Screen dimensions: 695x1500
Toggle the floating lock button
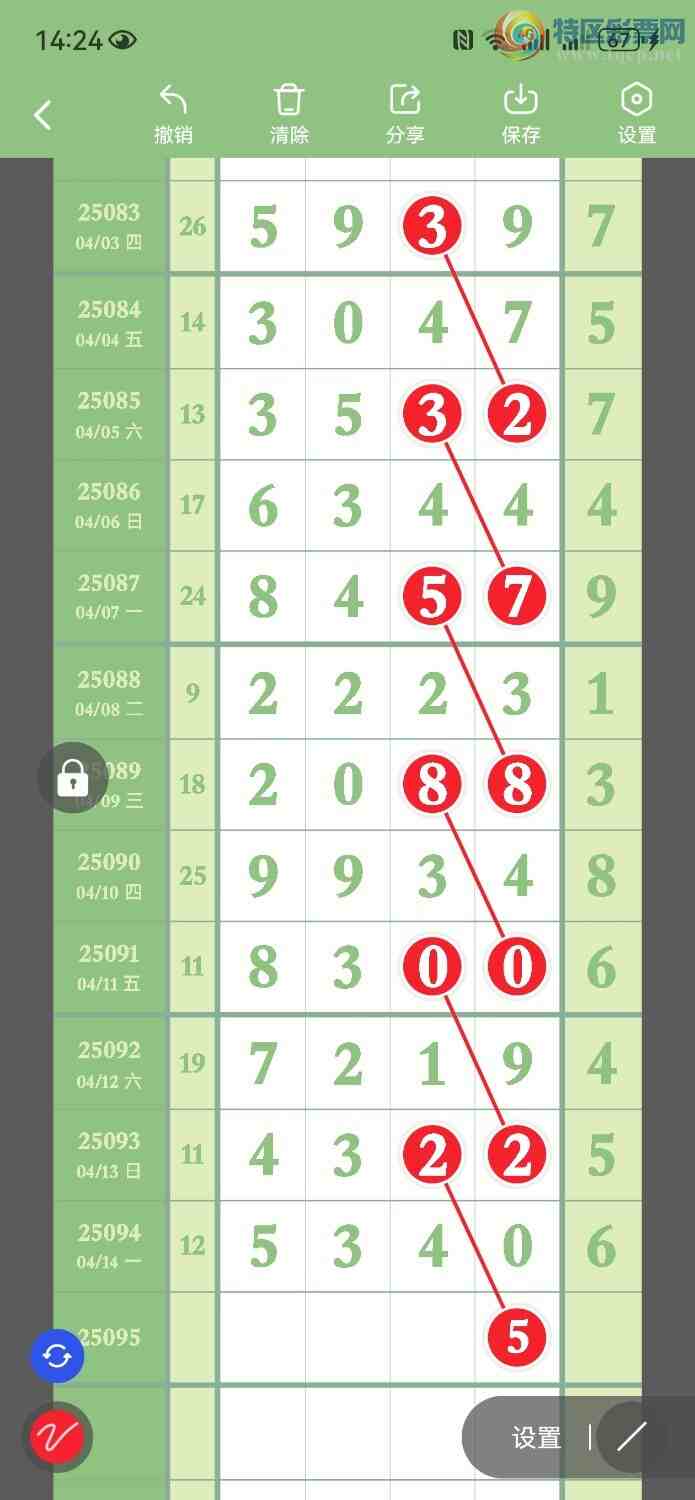coord(72,777)
